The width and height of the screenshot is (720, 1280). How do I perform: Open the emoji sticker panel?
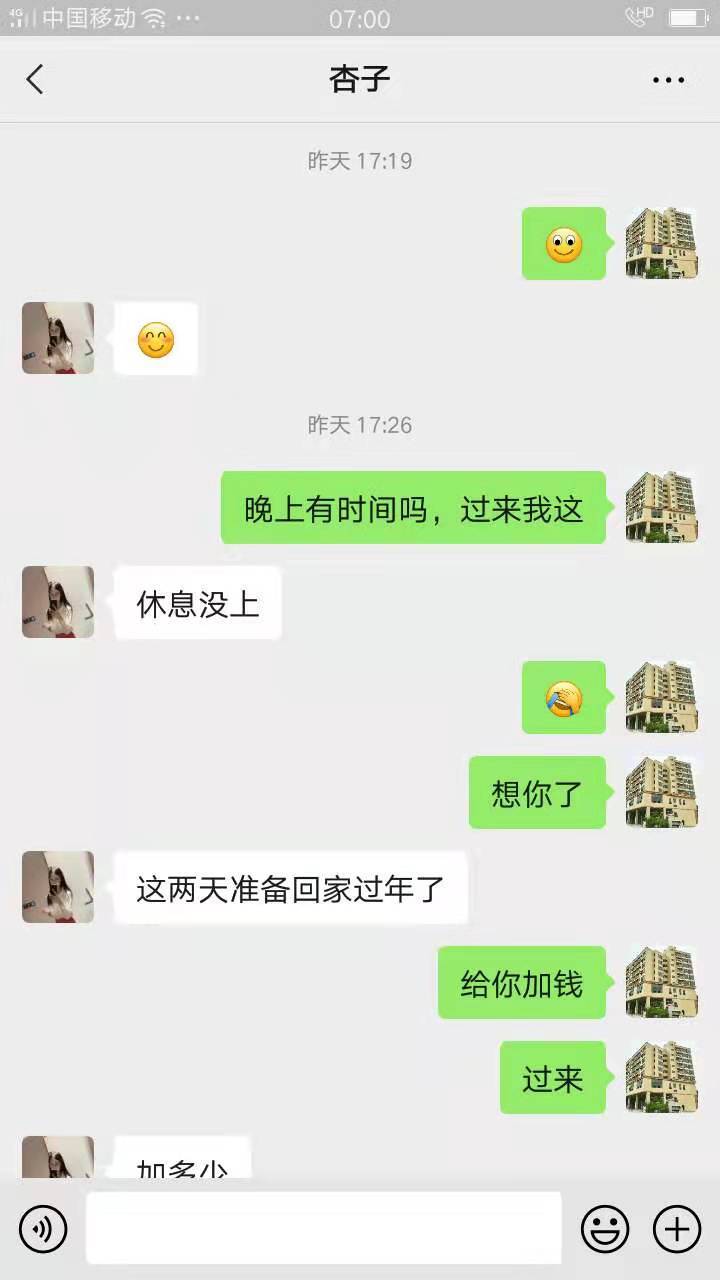coord(605,1228)
